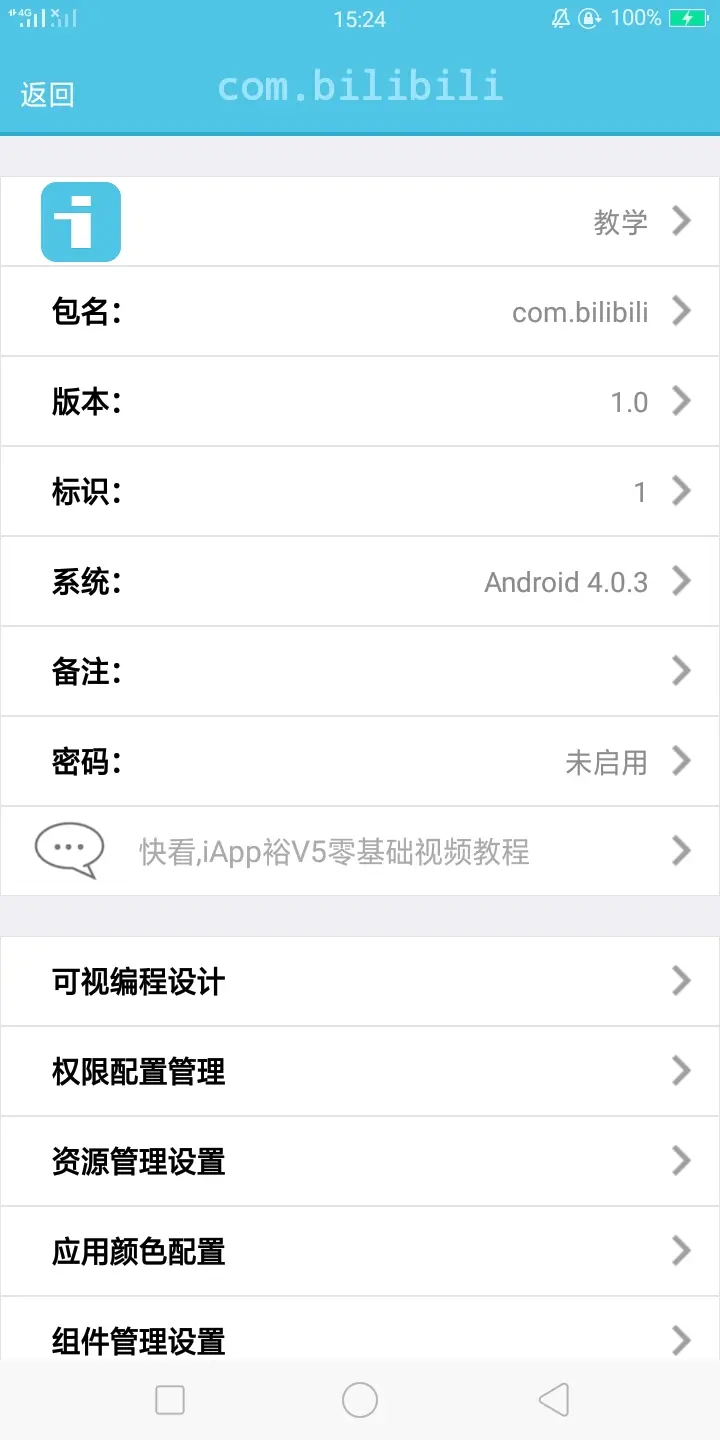Viewport: 720px width, 1440px height.
Task: Tap the 返回 back button
Action: 47,95
